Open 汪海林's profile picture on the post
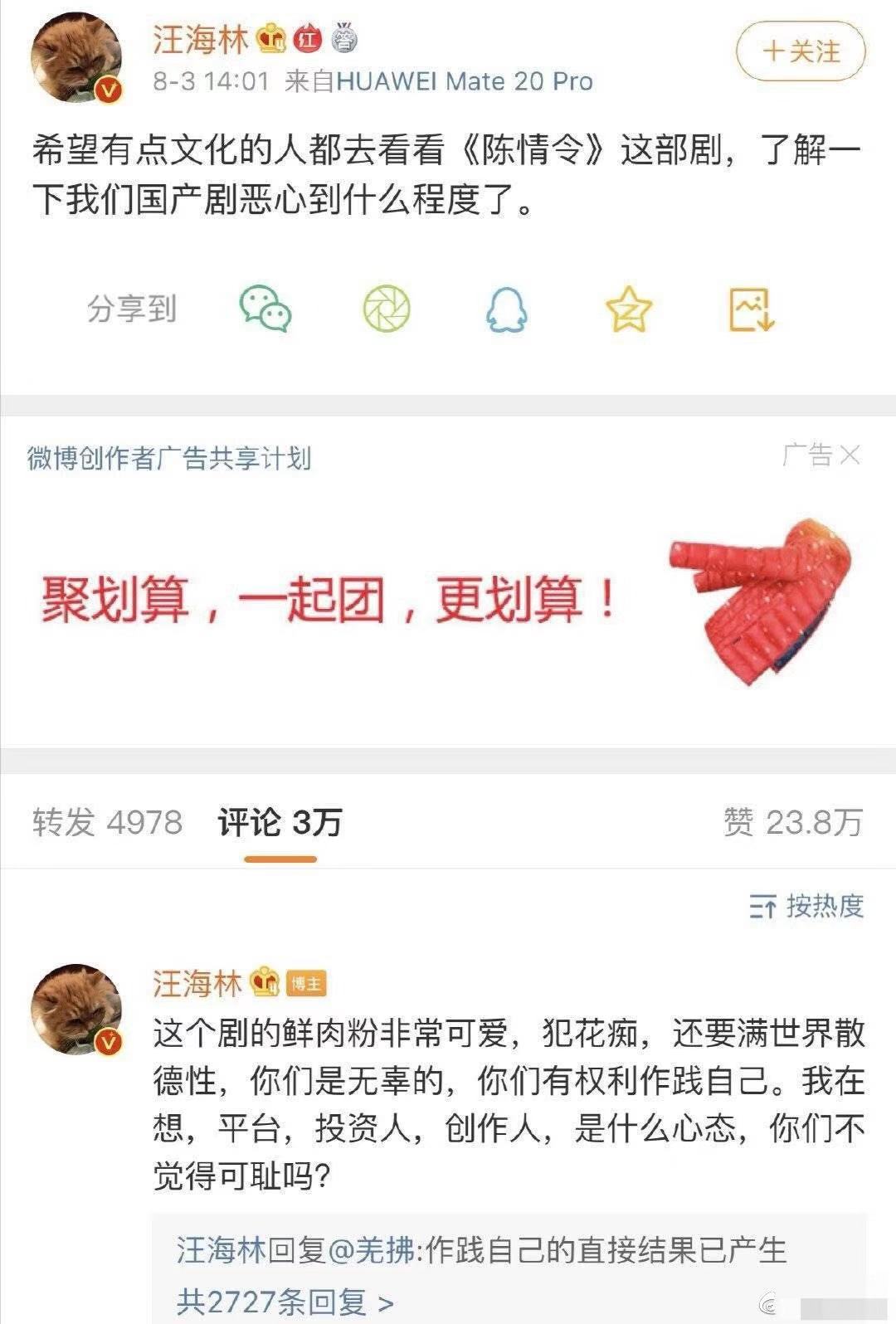 (76, 58)
